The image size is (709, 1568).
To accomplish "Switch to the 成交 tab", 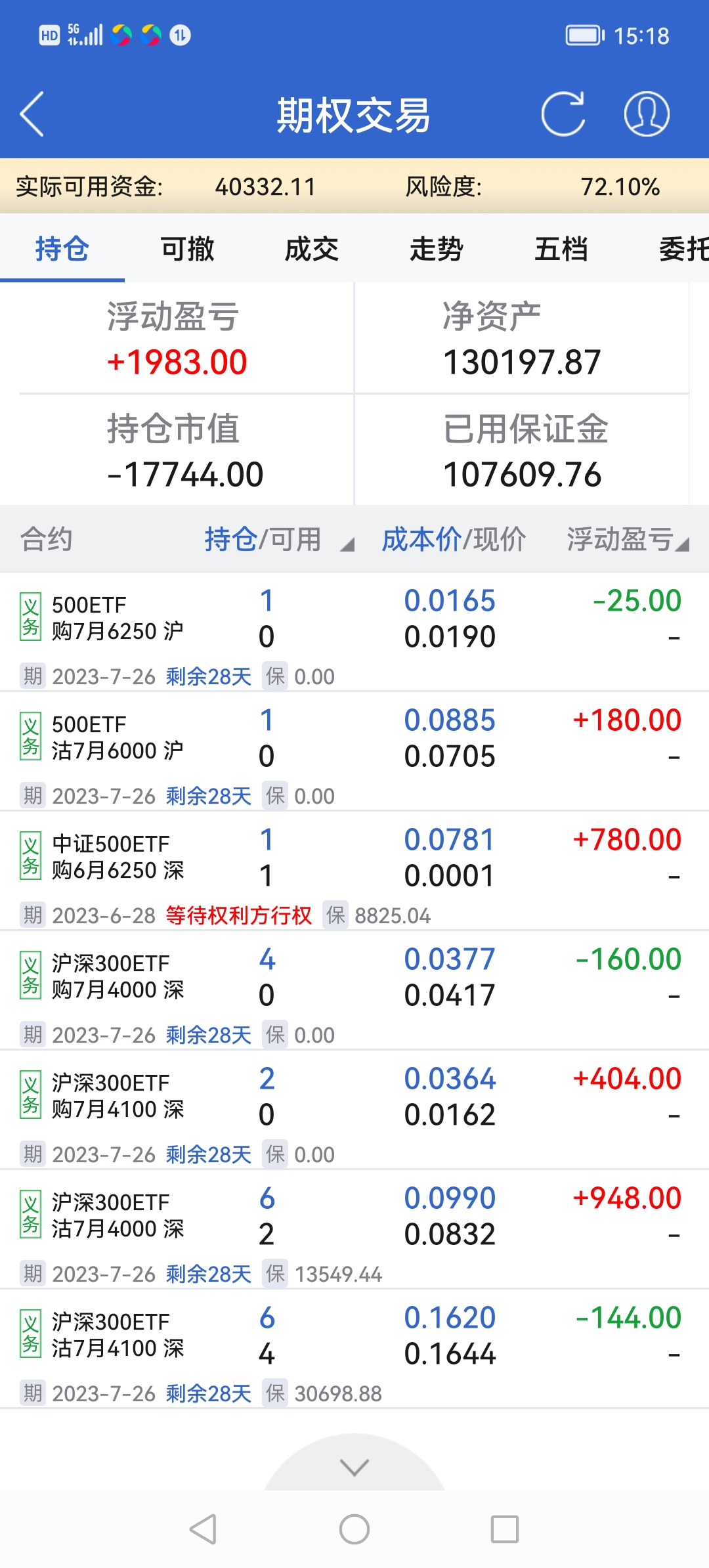I will [x=312, y=250].
